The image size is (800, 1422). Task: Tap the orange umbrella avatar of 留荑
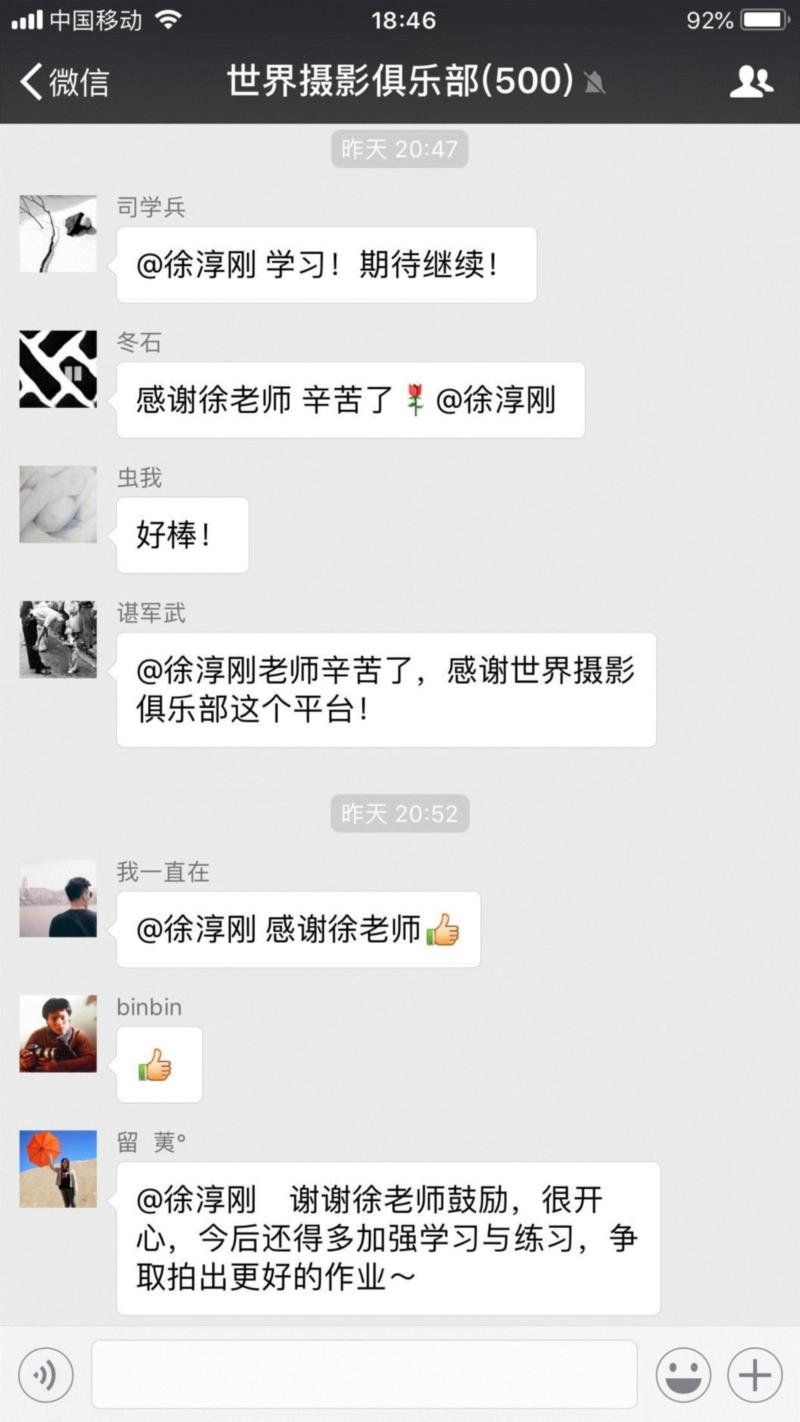[58, 1168]
